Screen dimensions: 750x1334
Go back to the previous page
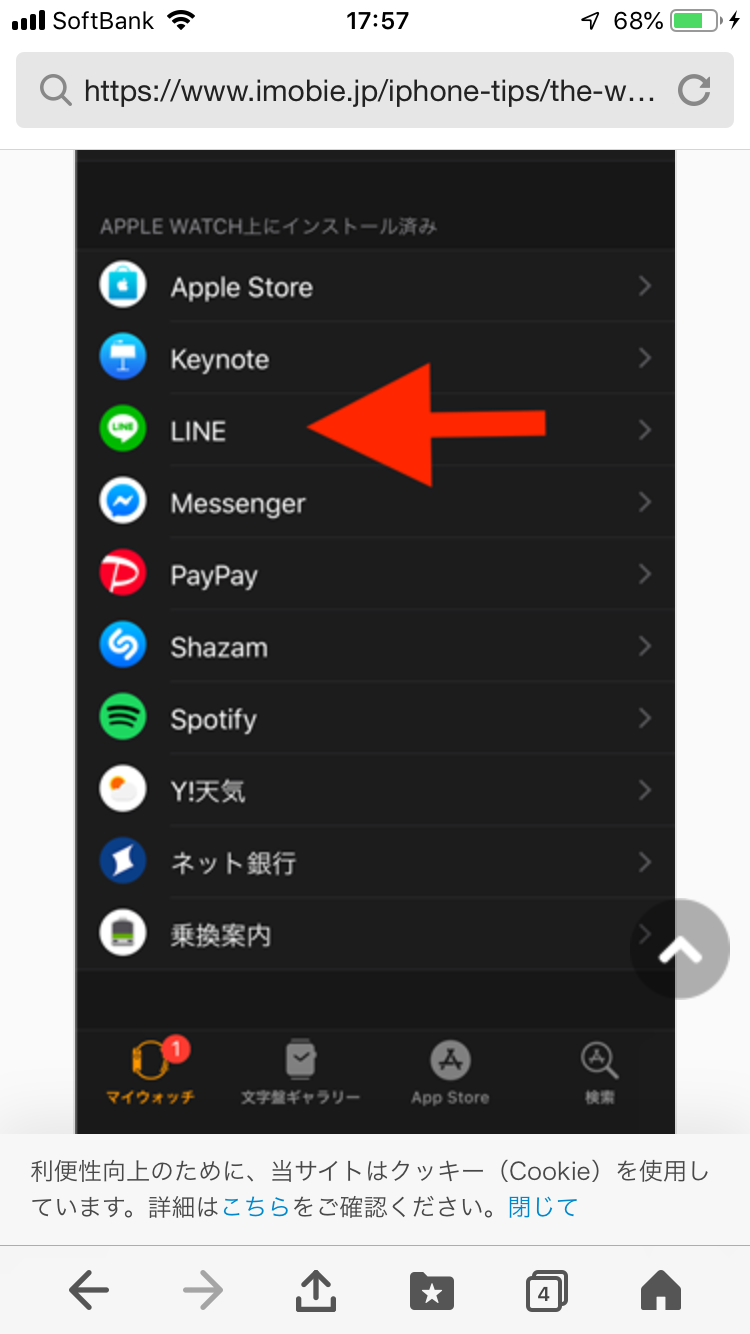click(x=89, y=1291)
